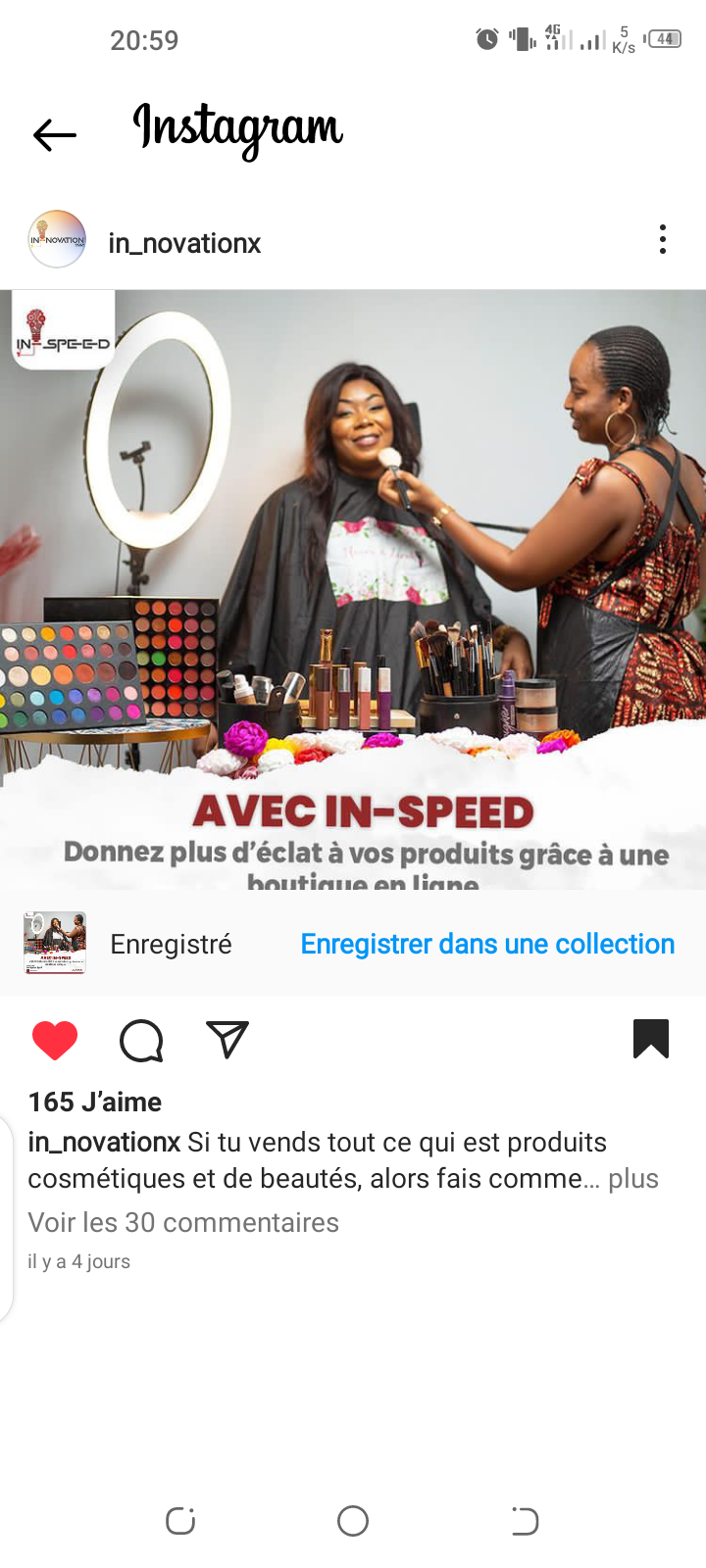This screenshot has width=706, height=1568.
Task: Tap the system home button
Action: pos(353,1521)
